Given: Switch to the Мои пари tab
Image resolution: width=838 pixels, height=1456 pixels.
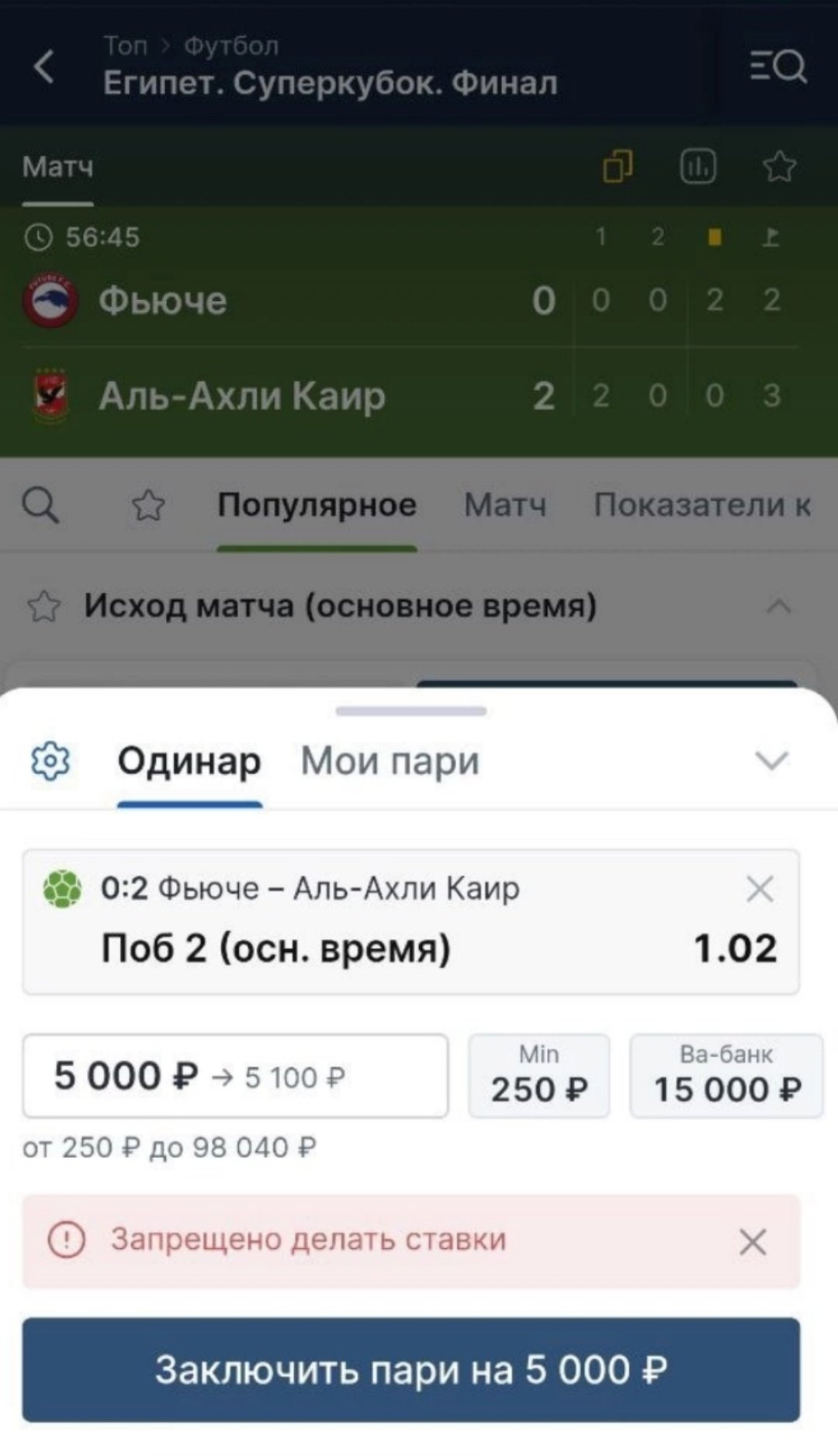Looking at the screenshot, I should (390, 760).
